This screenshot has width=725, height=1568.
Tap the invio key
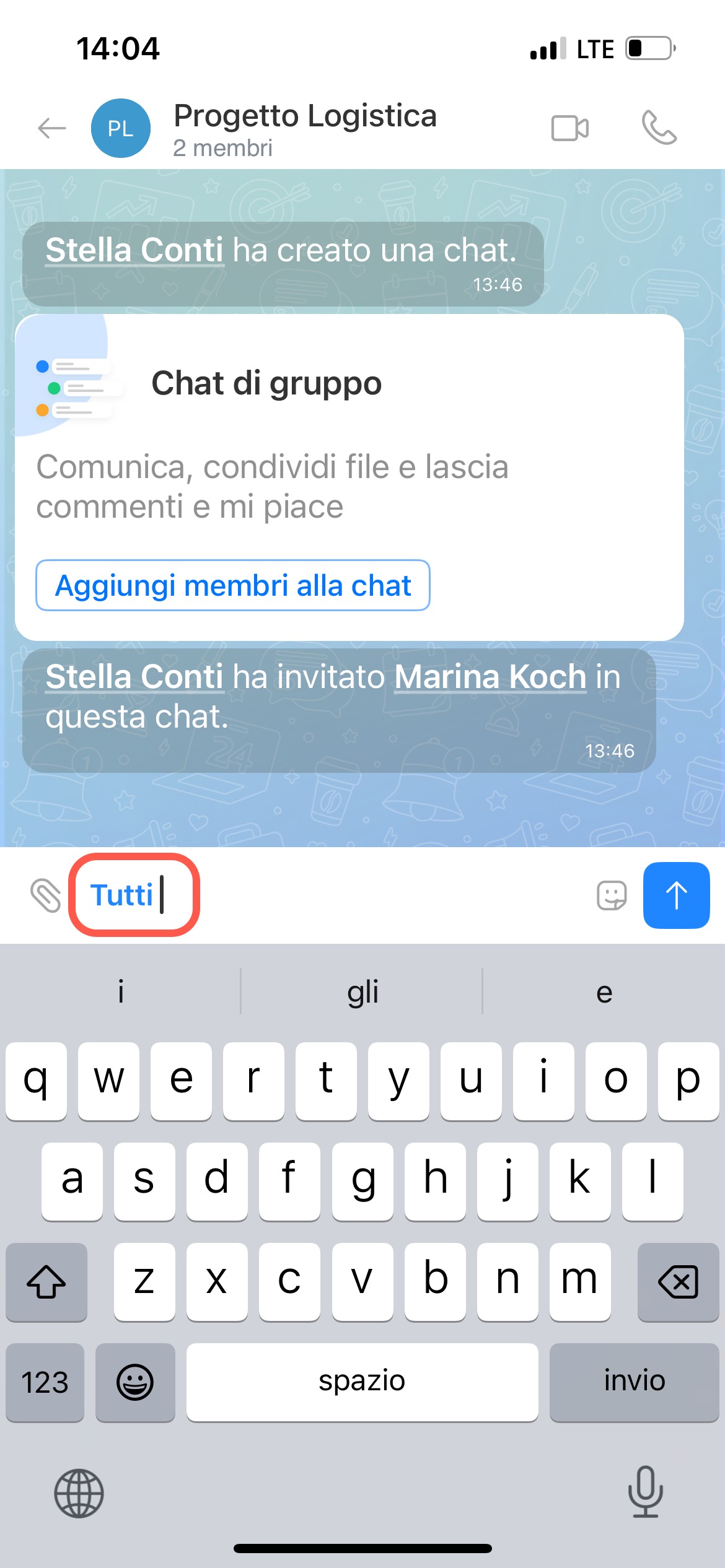click(634, 1382)
